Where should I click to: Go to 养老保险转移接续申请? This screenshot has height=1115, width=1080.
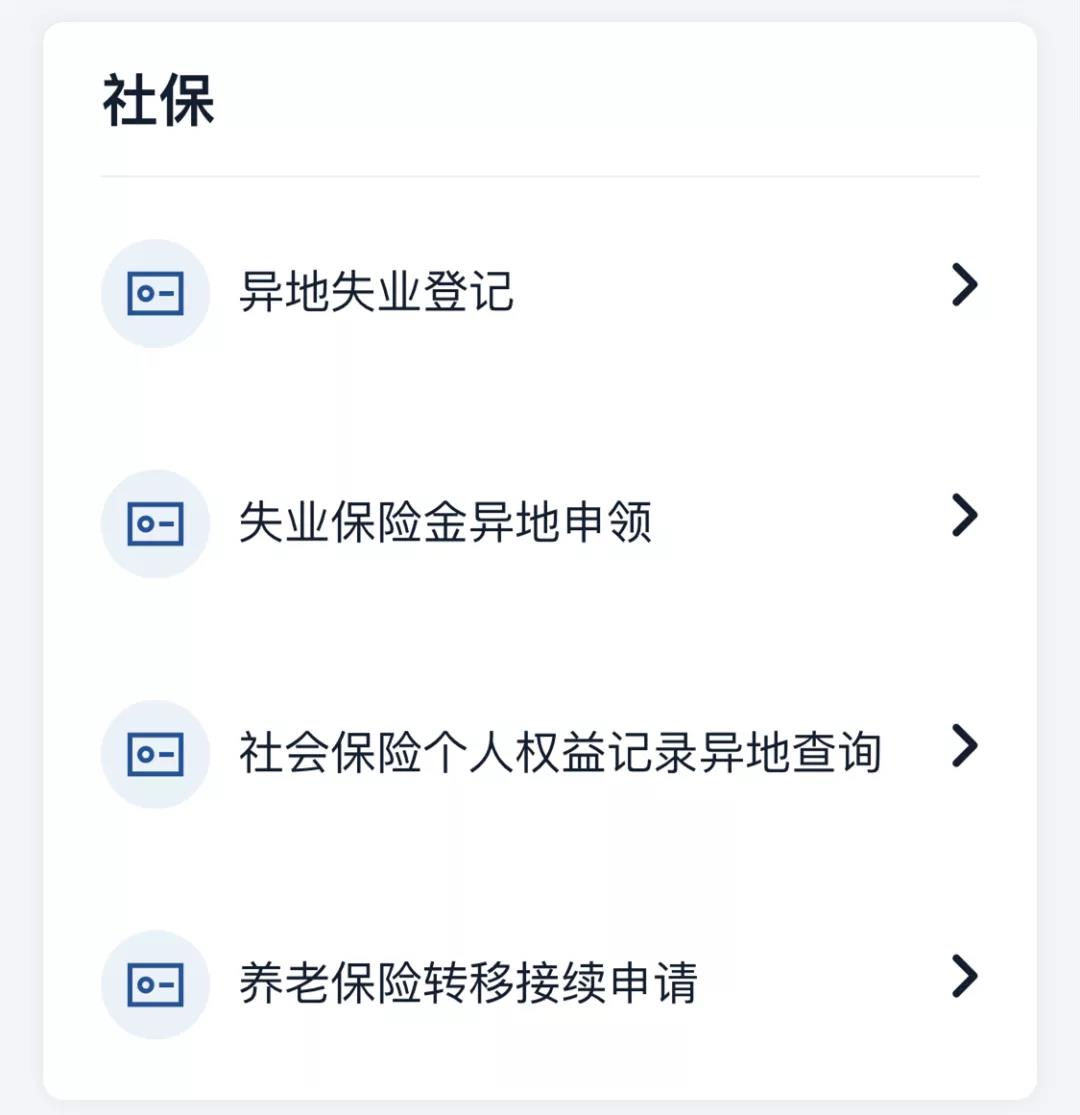point(467,982)
